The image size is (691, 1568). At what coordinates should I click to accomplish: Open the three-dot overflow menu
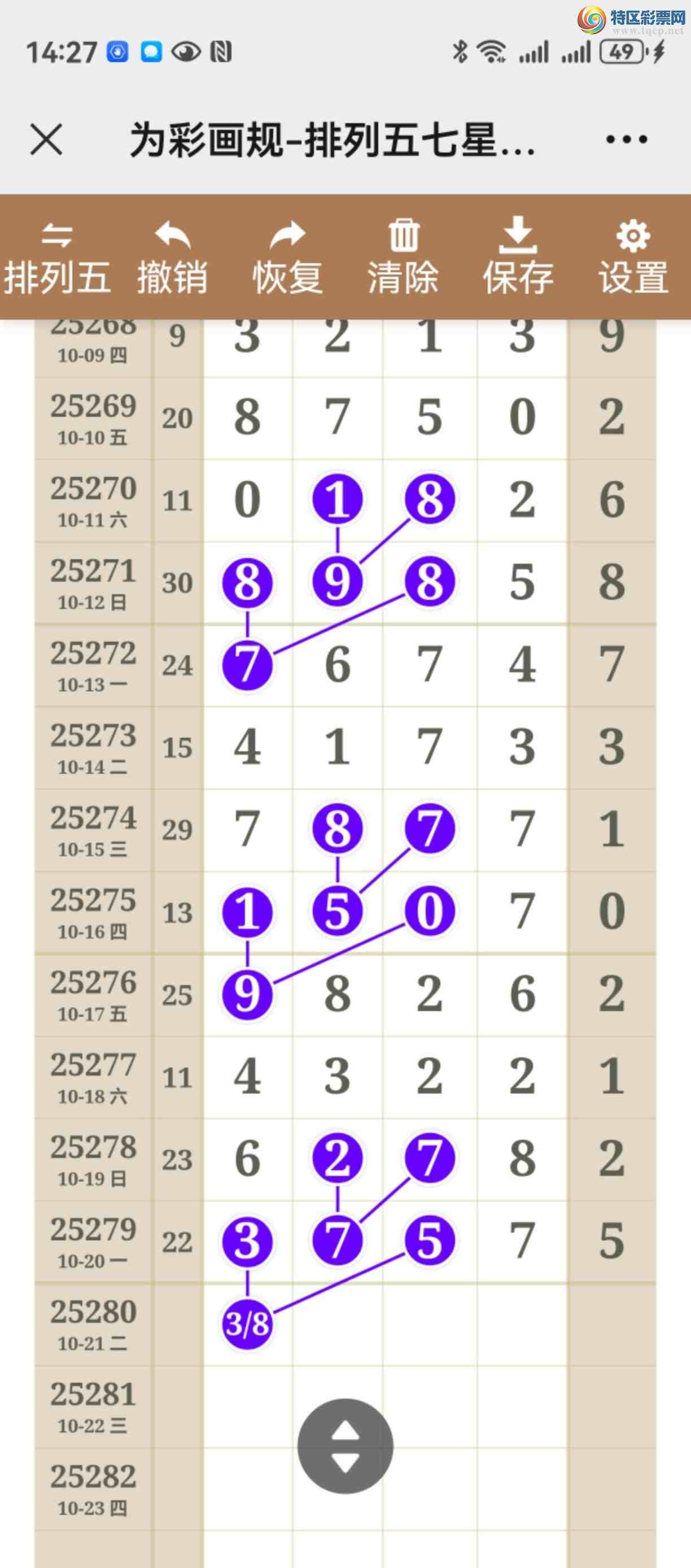tap(626, 140)
